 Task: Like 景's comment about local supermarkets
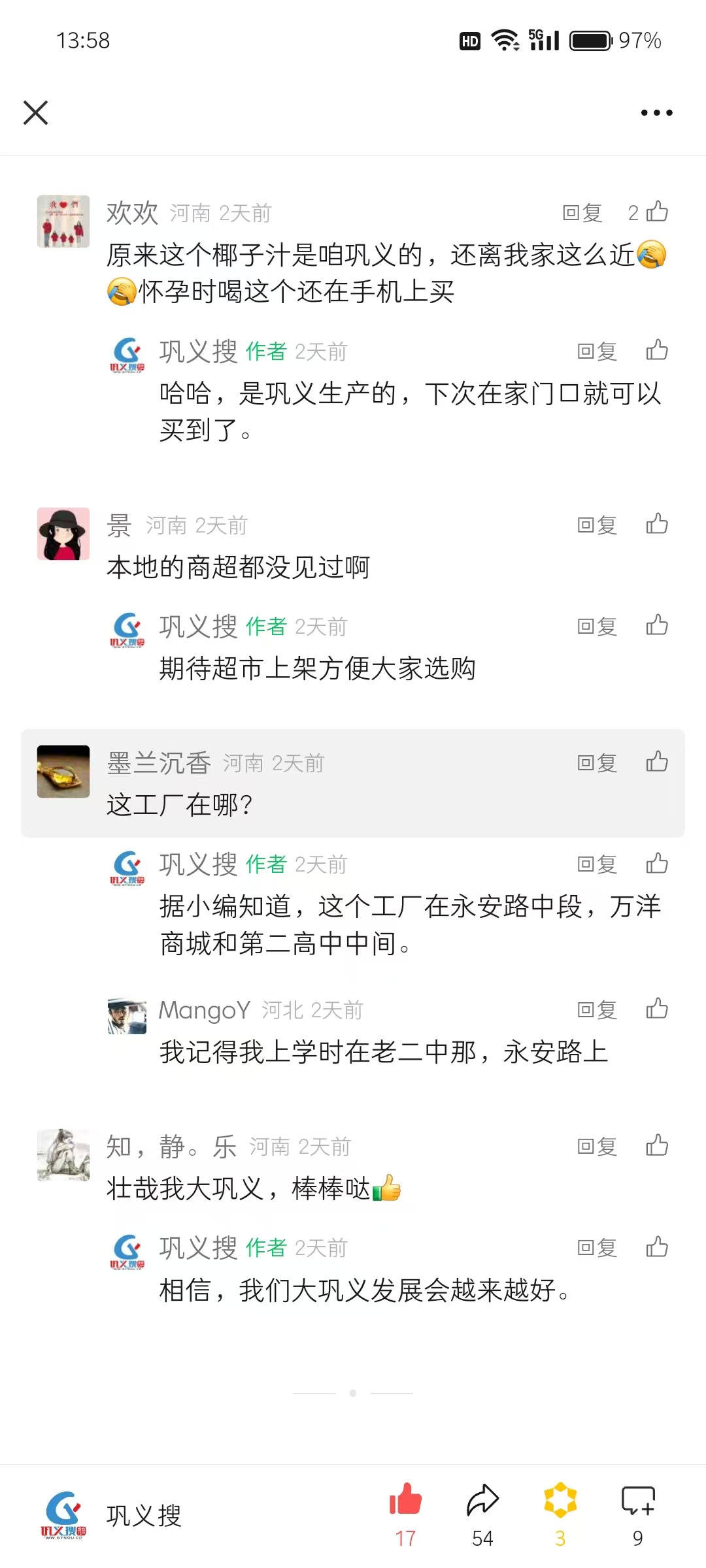657,525
